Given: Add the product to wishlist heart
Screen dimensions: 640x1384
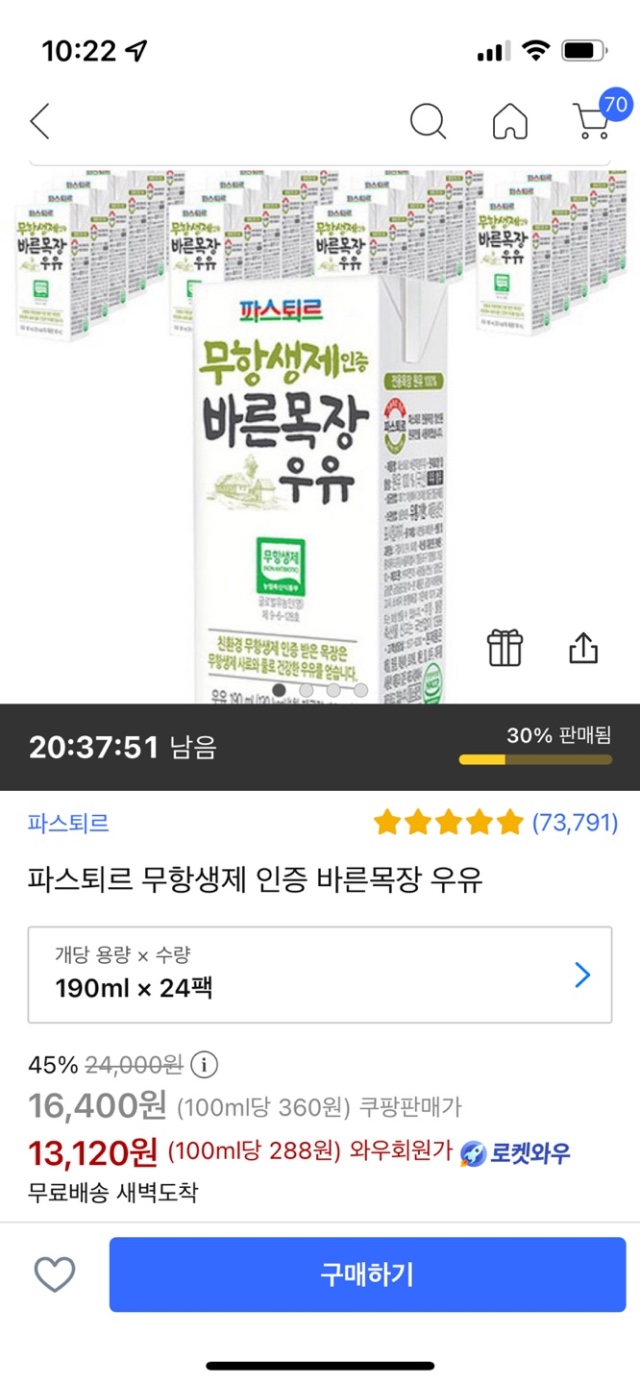Looking at the screenshot, I should [x=55, y=1274].
